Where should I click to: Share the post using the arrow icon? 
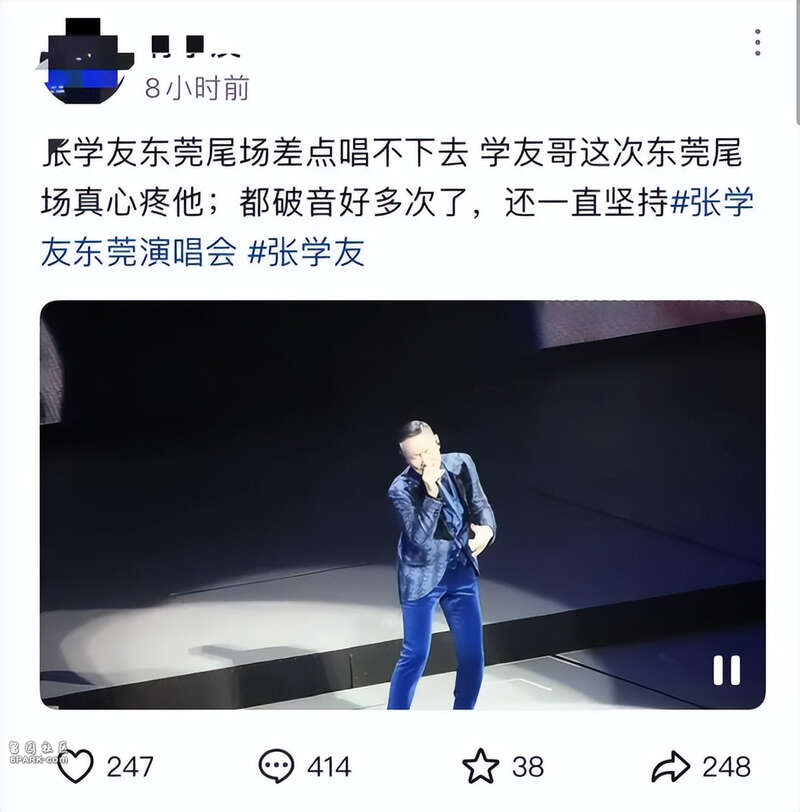pos(671,767)
